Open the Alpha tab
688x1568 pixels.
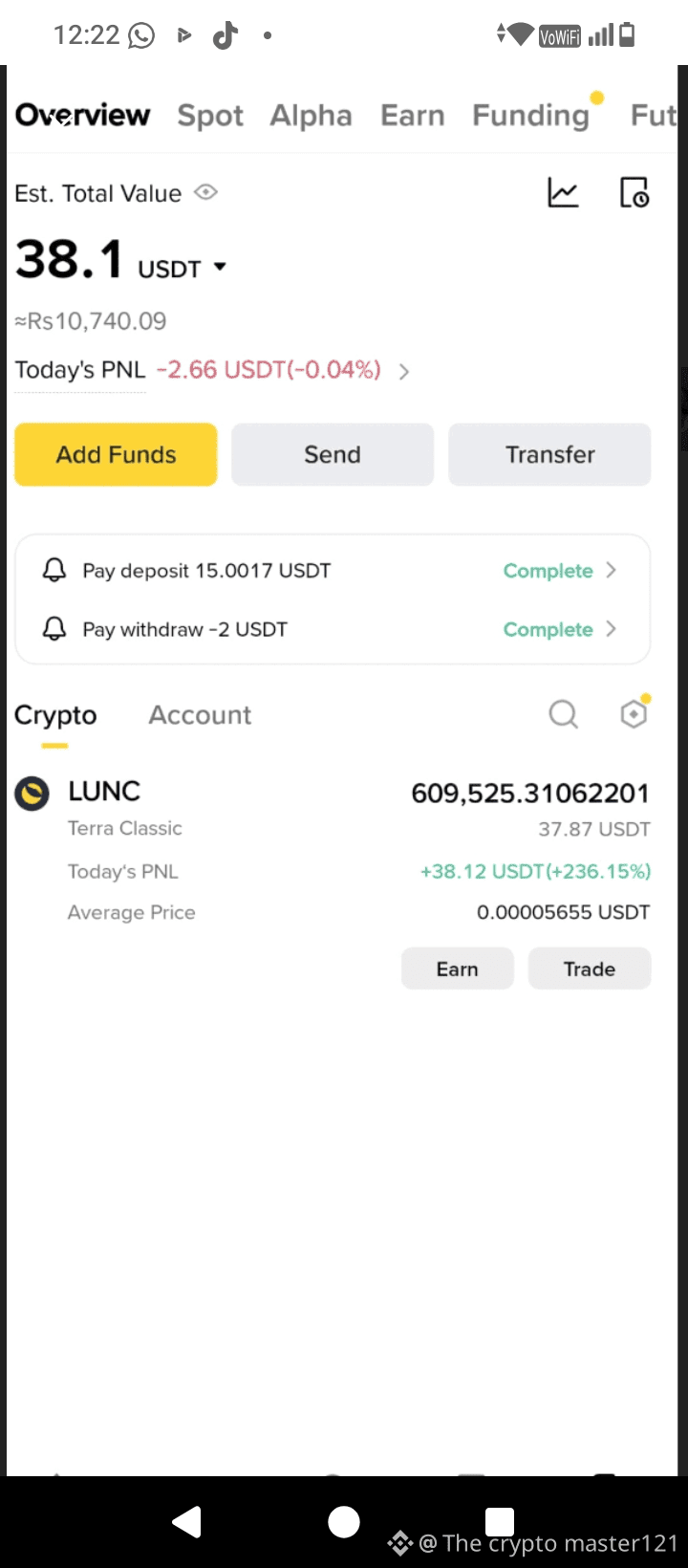pos(311,116)
